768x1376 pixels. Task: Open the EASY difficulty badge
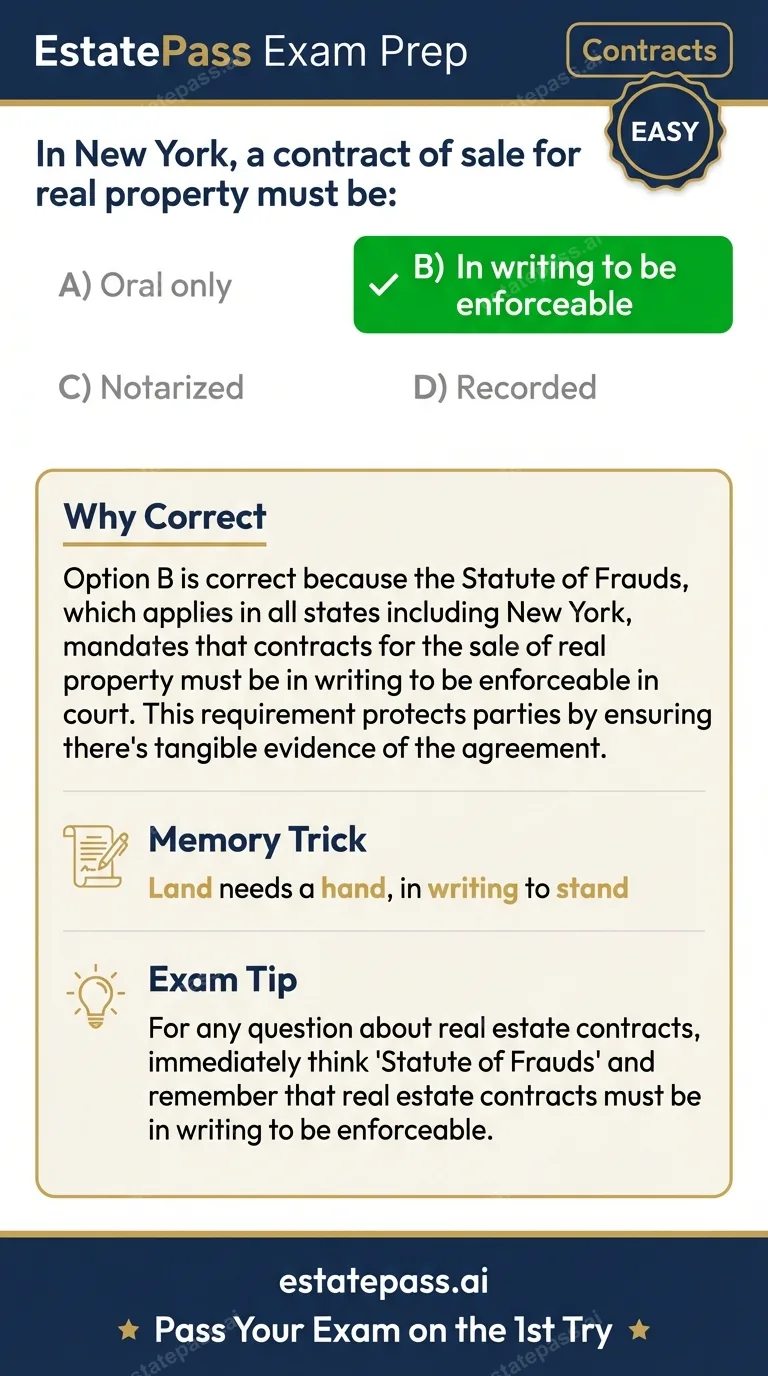664,131
